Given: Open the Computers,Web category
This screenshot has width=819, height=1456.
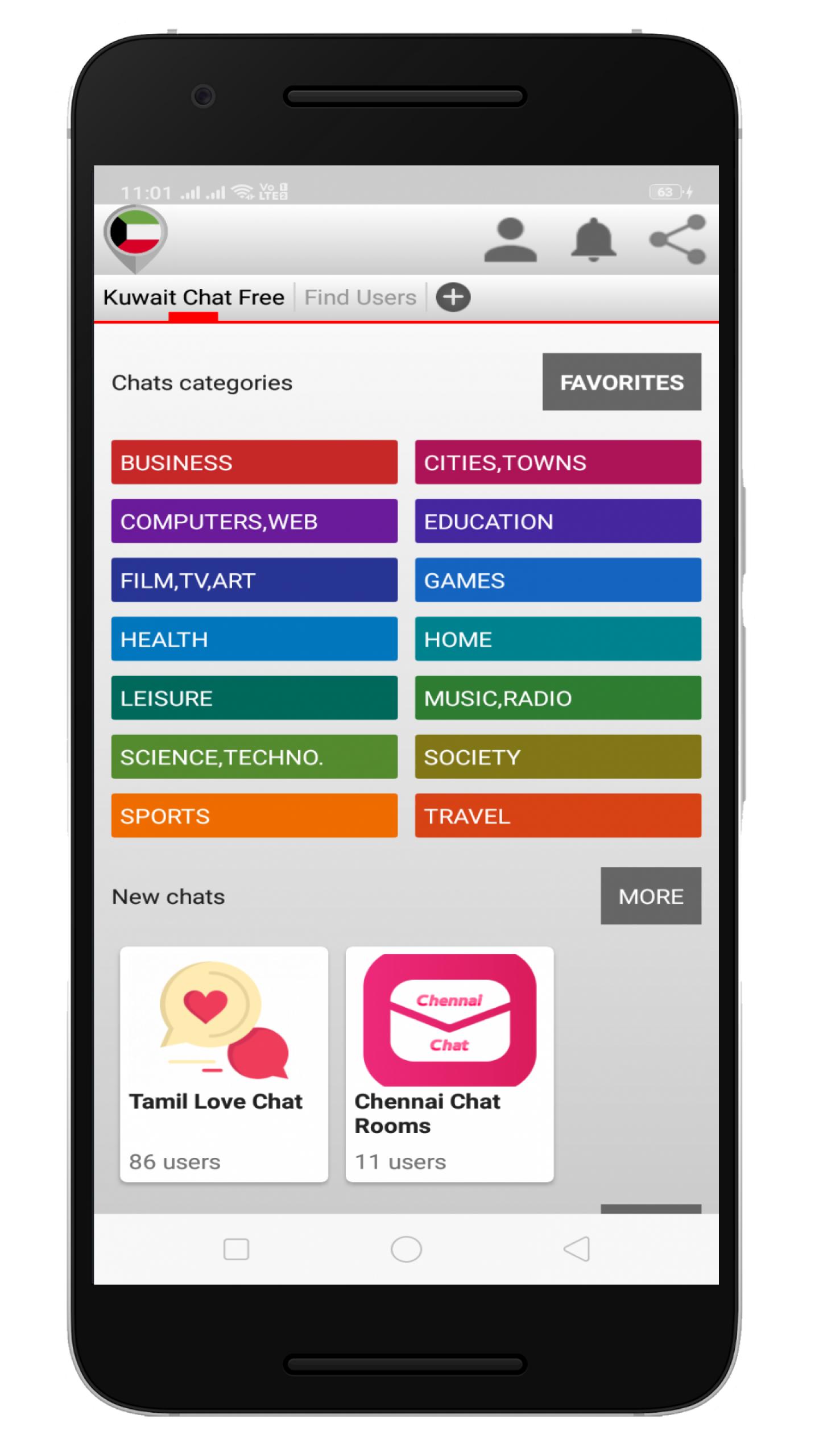Looking at the screenshot, I should 254,522.
